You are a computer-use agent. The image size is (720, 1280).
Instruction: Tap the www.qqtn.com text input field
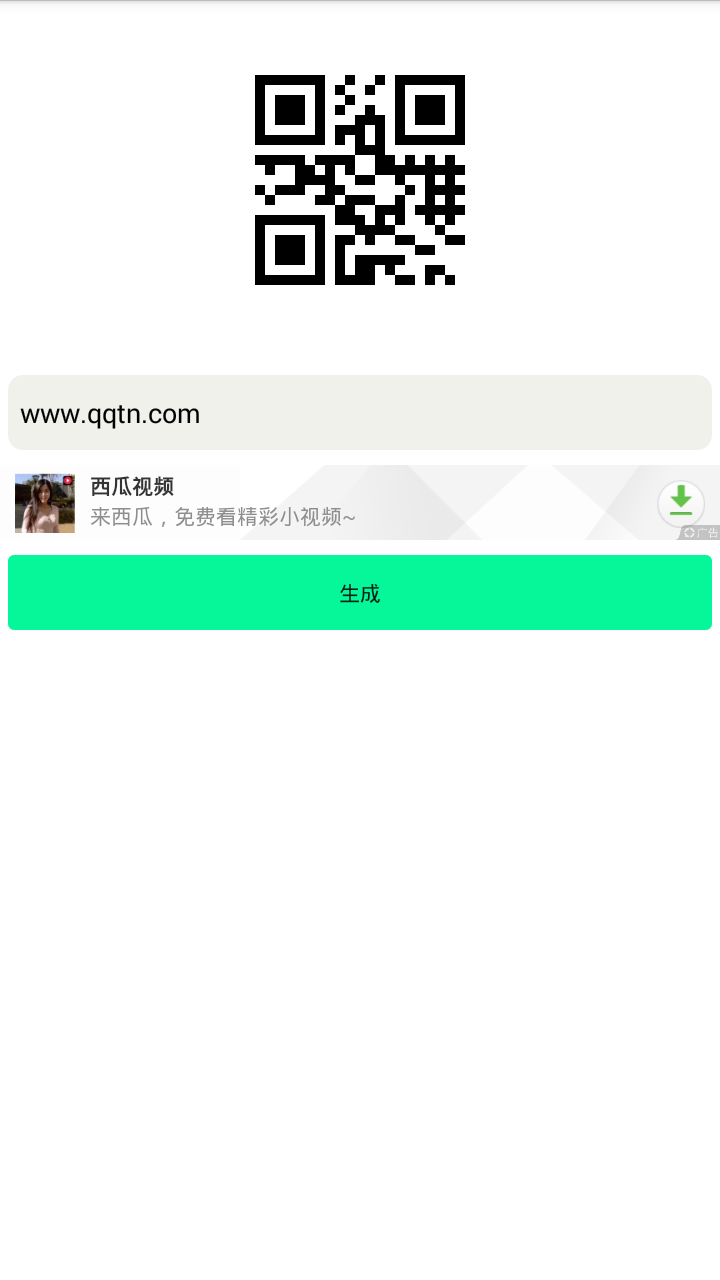360,413
